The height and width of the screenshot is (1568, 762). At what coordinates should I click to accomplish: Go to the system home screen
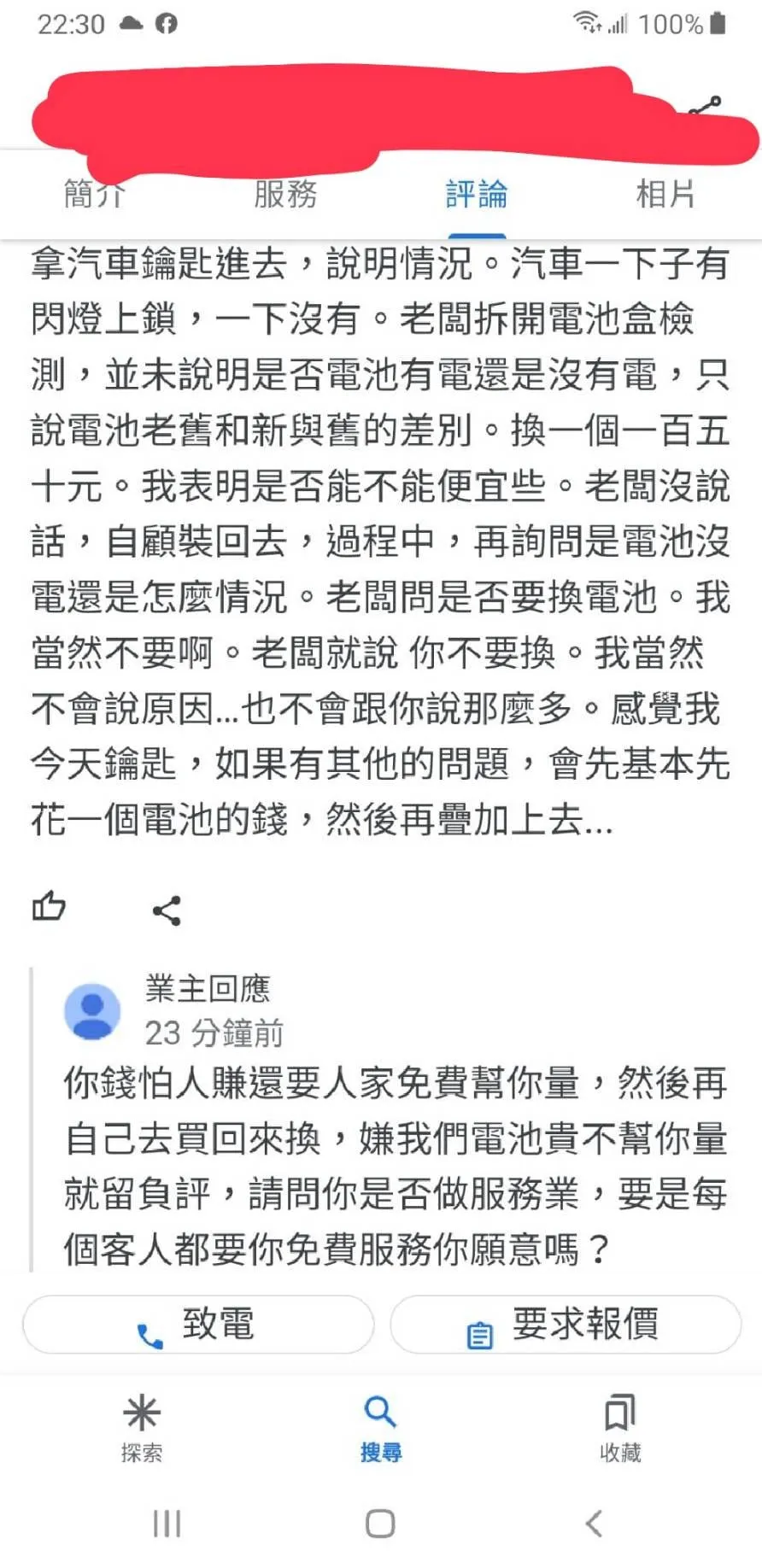coord(380,1523)
